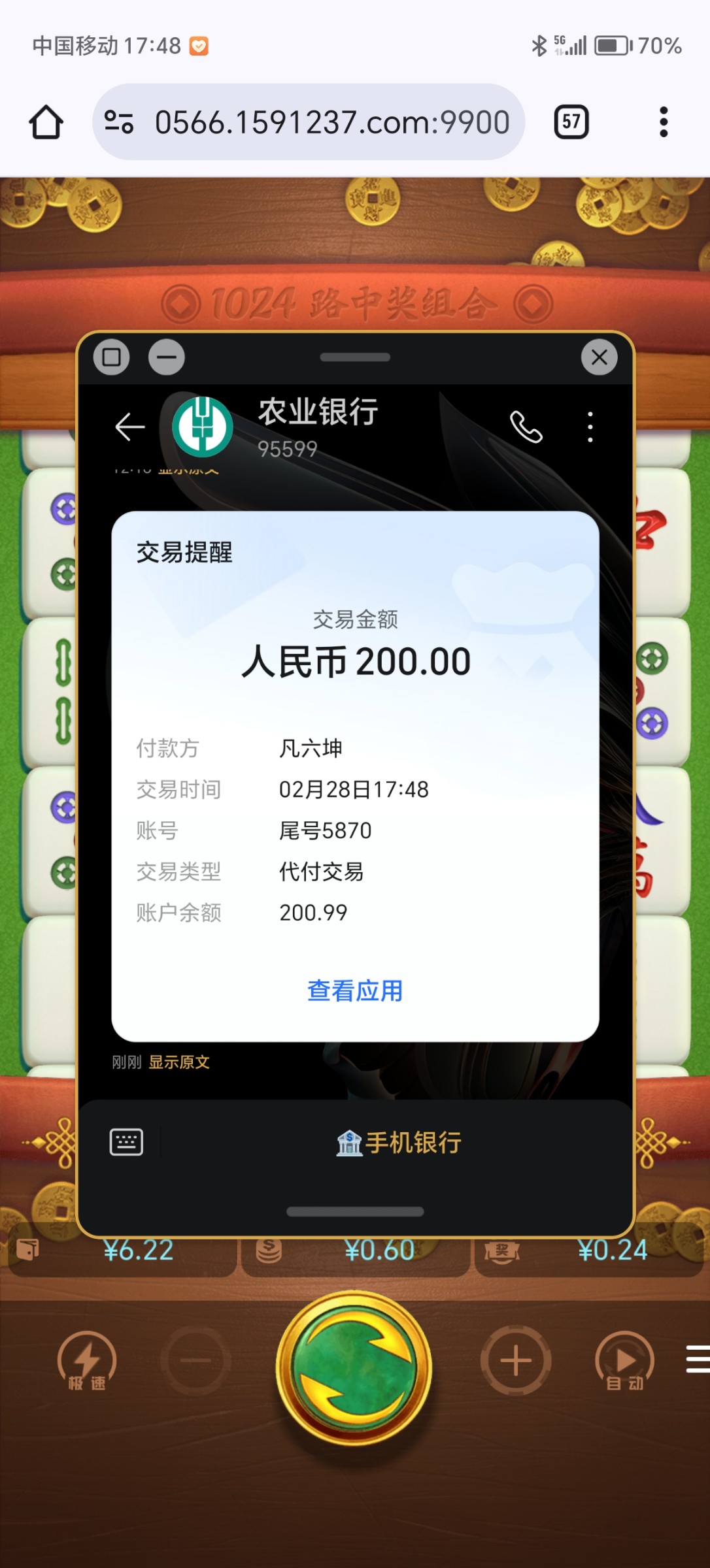This screenshot has height=1568, width=710.
Task: Minimize the floating window
Action: click(167, 357)
